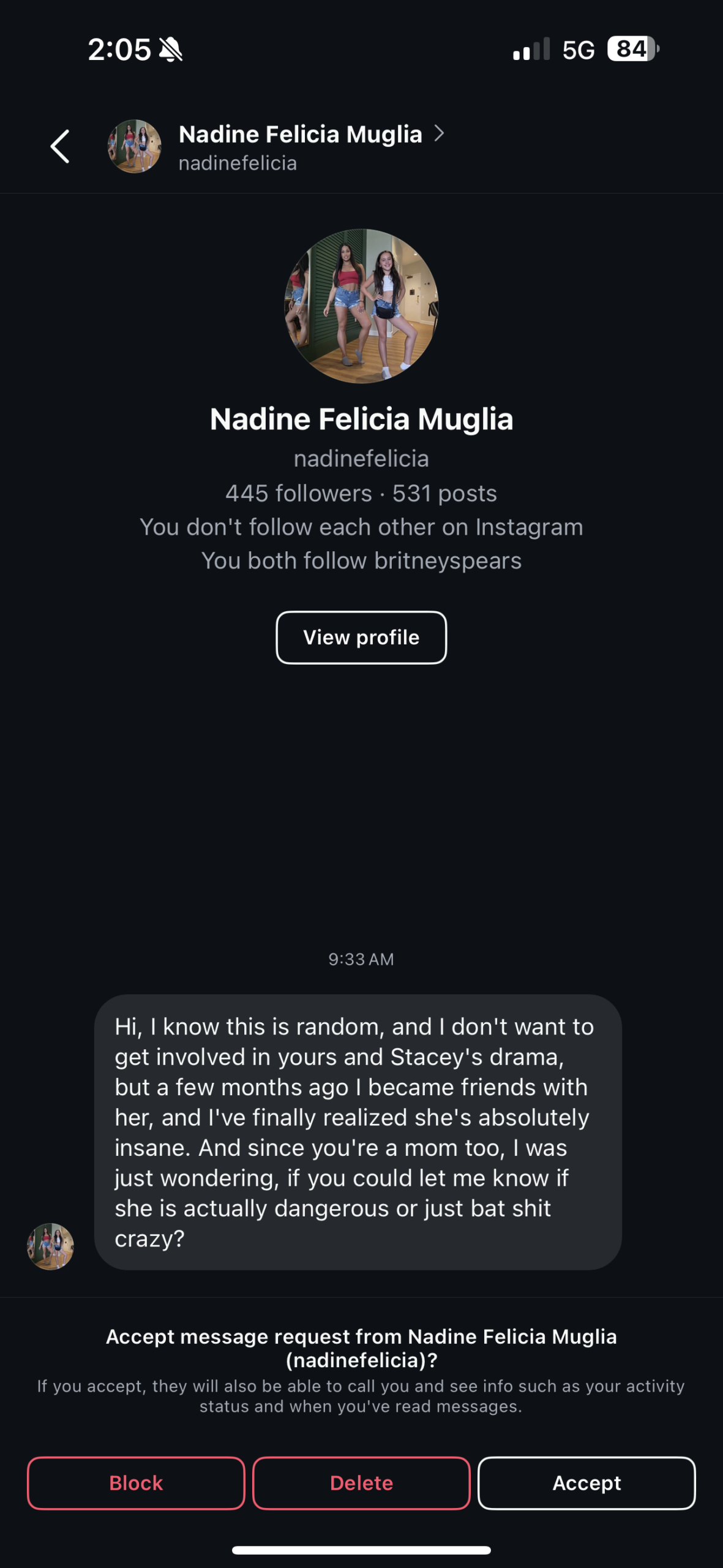
Task: Tap the View profile button
Action: 361,638
